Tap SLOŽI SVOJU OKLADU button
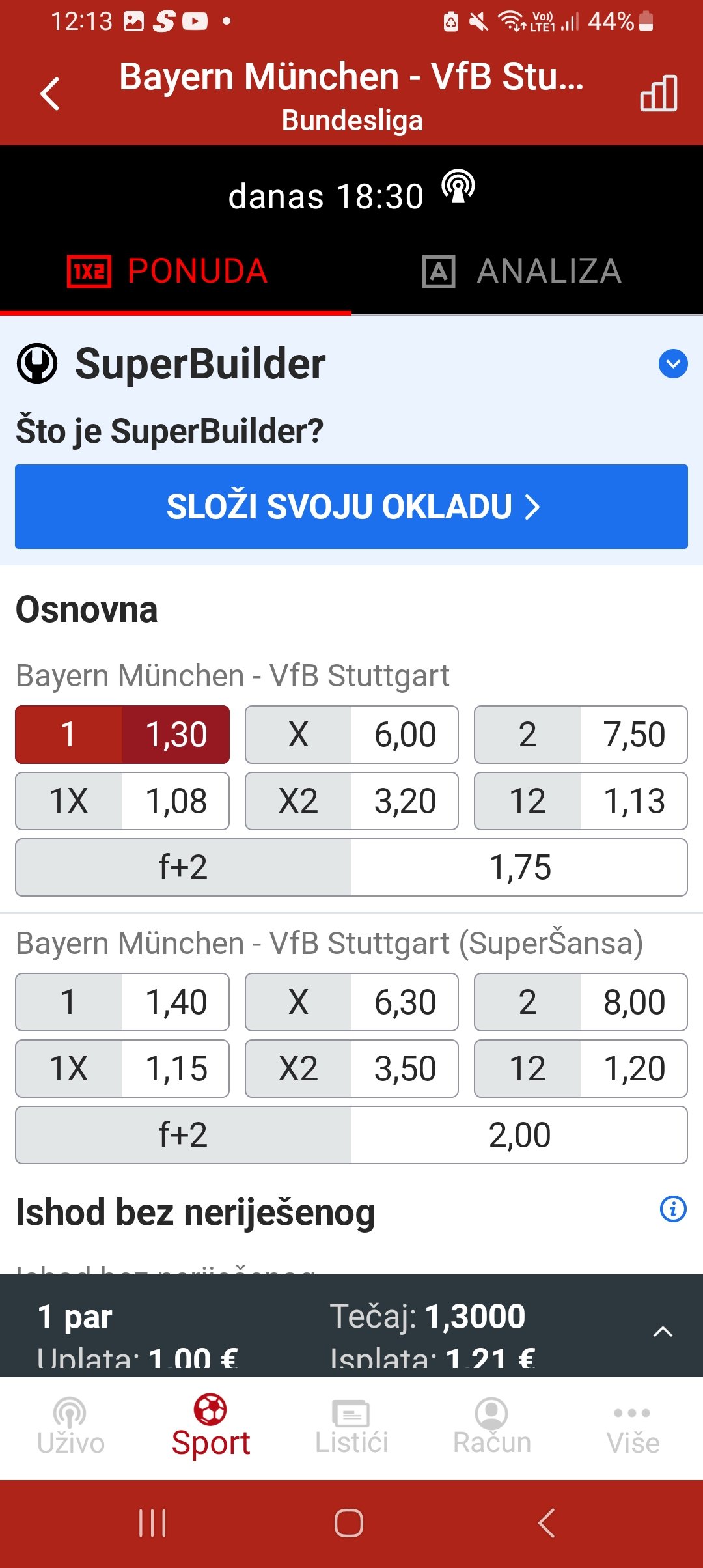Image resolution: width=703 pixels, height=1568 pixels. click(351, 507)
